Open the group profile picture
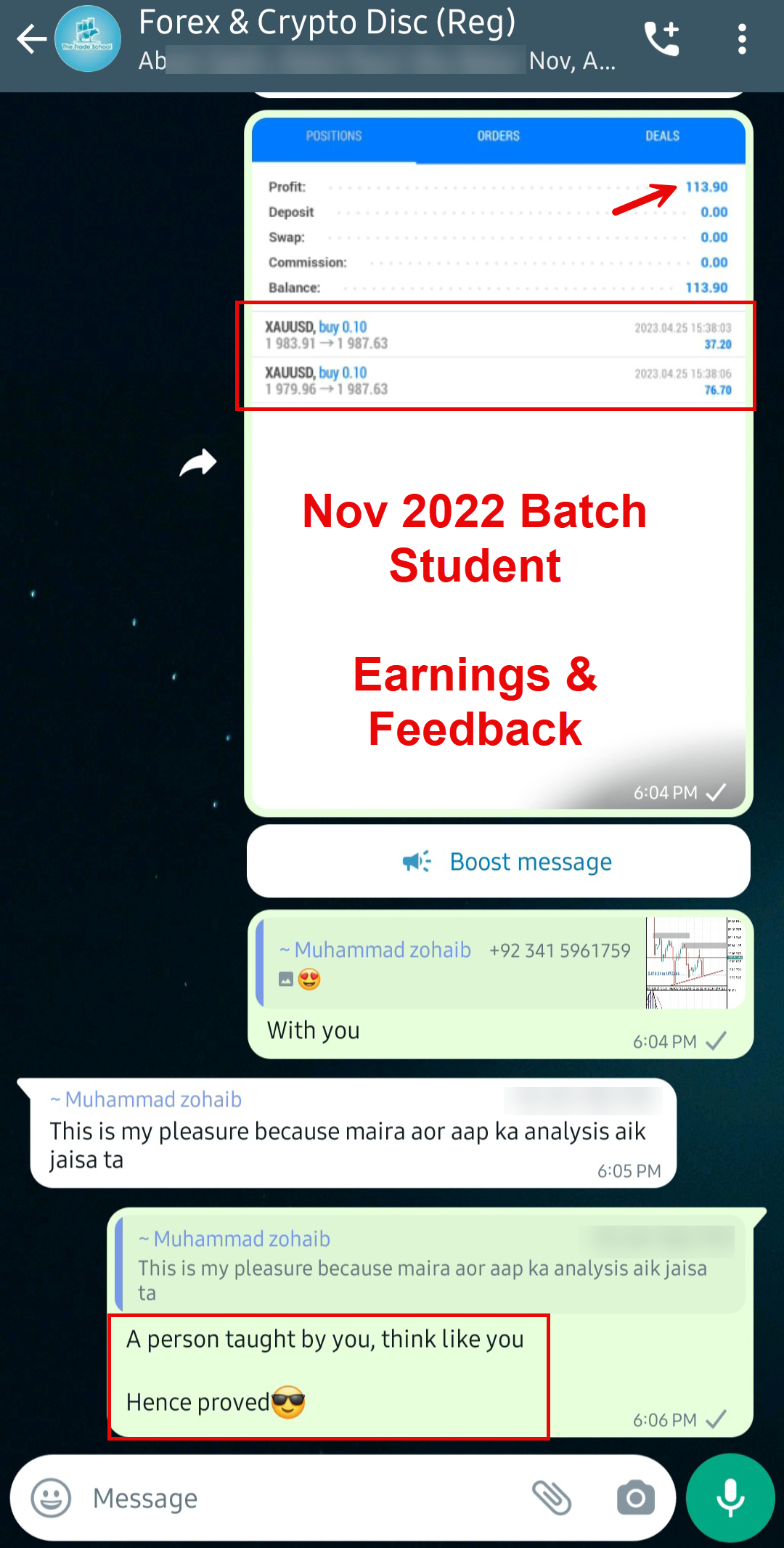The height and width of the screenshot is (1548, 784). click(88, 39)
